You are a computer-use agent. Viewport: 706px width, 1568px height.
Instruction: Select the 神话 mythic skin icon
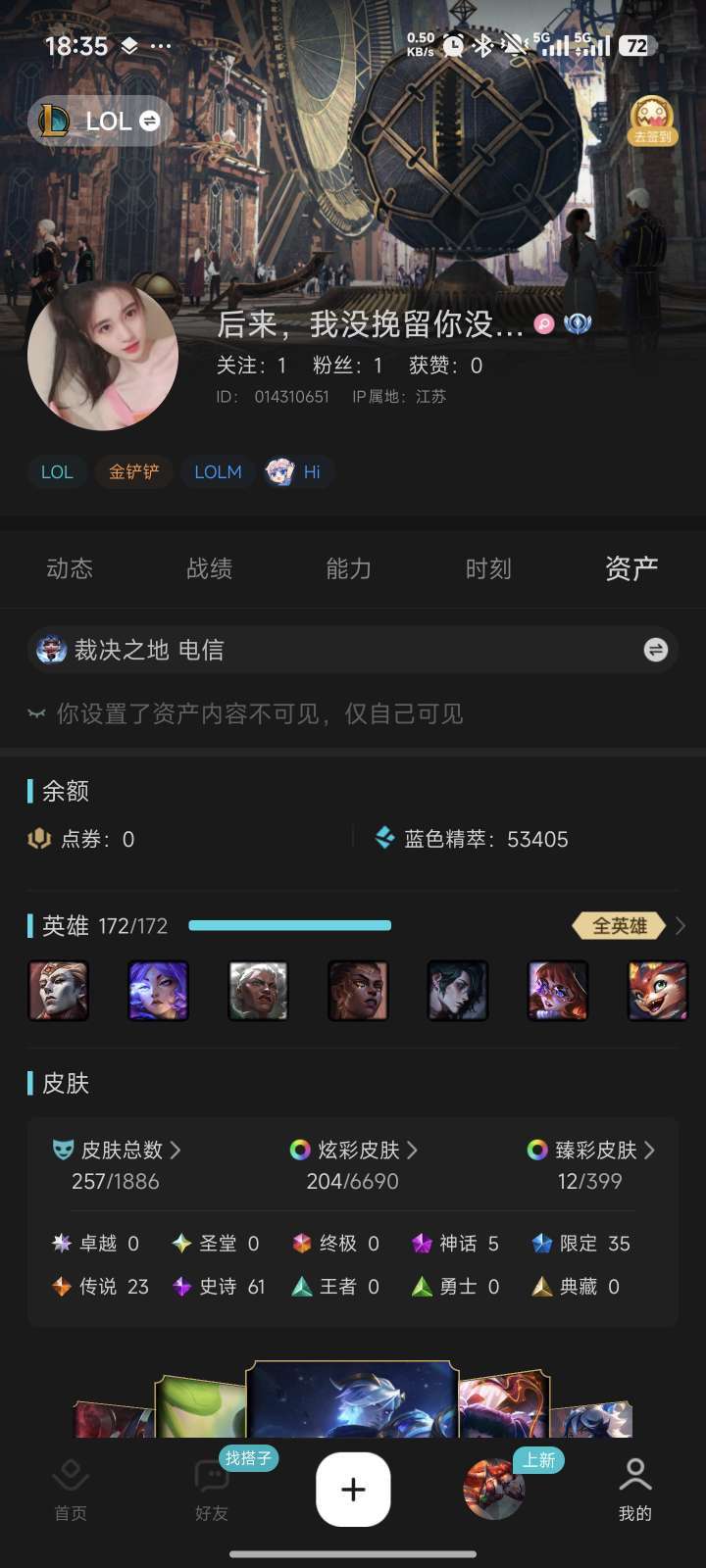424,1243
